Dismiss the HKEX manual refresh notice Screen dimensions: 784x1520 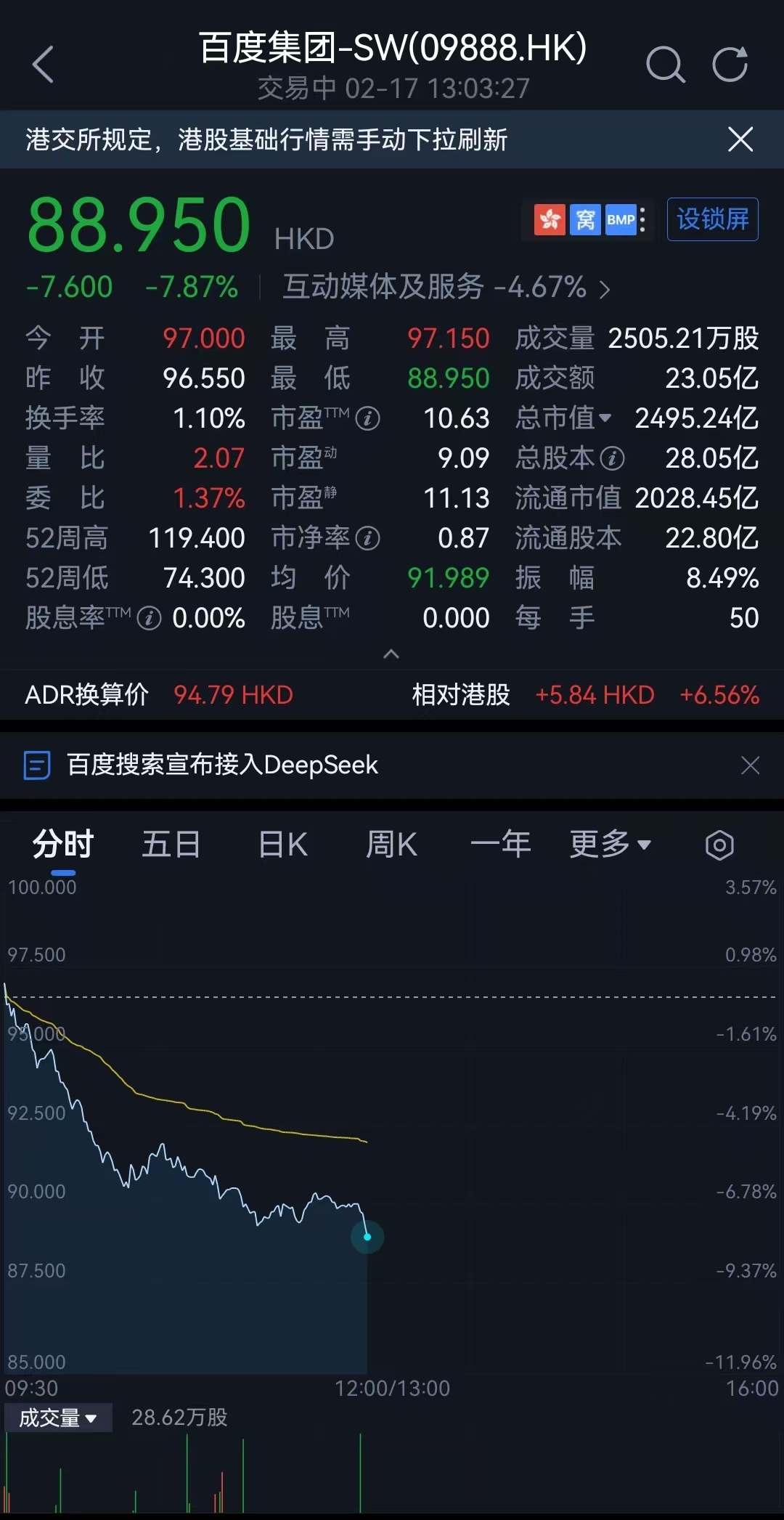(740, 139)
